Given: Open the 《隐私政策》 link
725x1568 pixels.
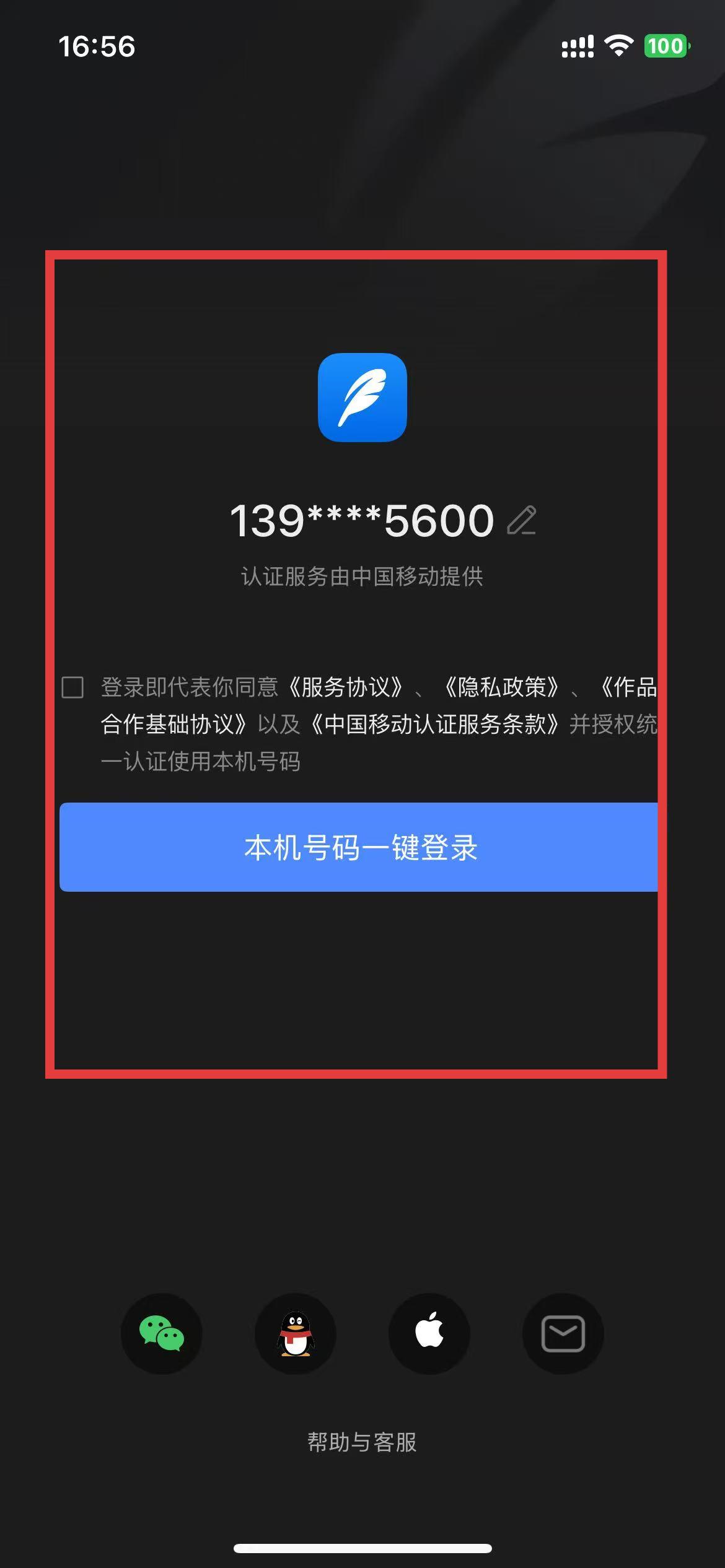Looking at the screenshot, I should pos(502,687).
